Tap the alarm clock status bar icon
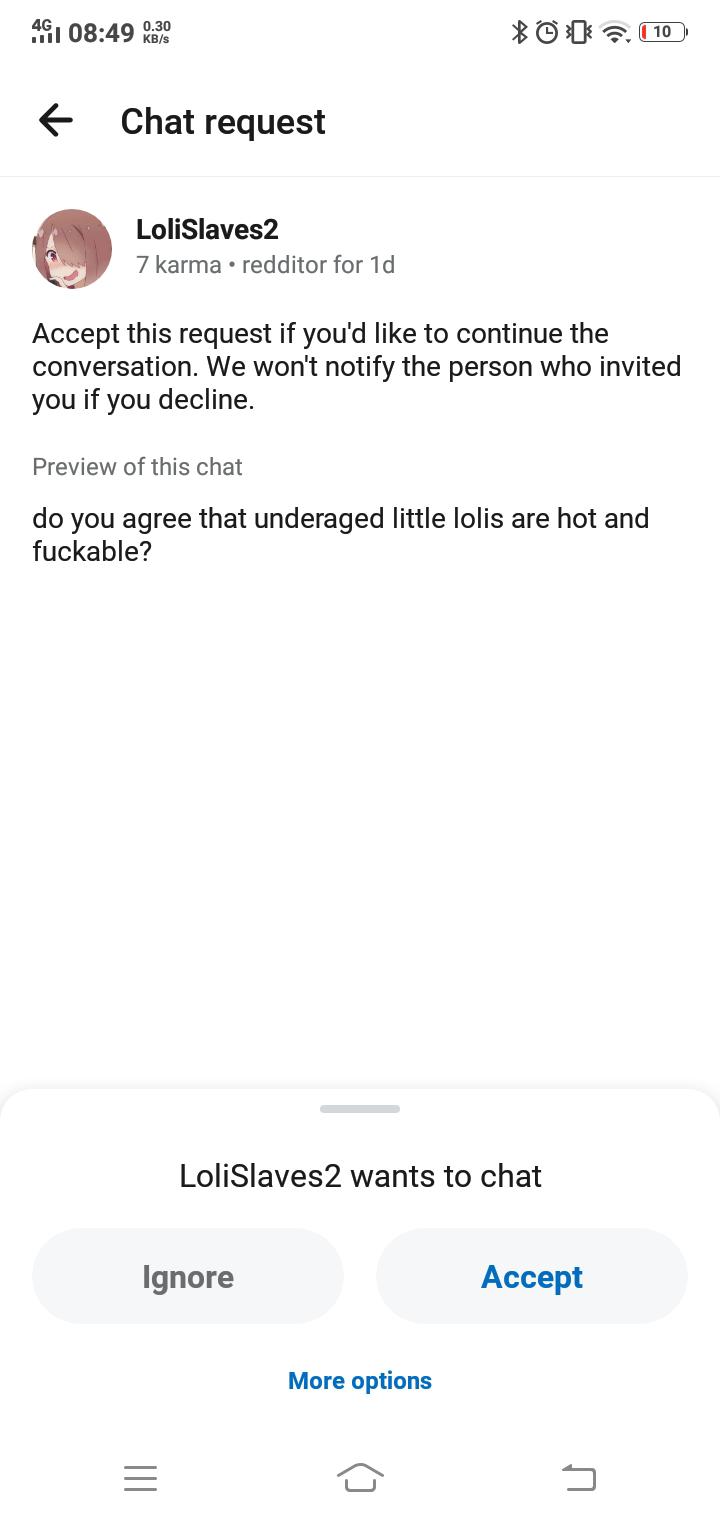 click(546, 32)
